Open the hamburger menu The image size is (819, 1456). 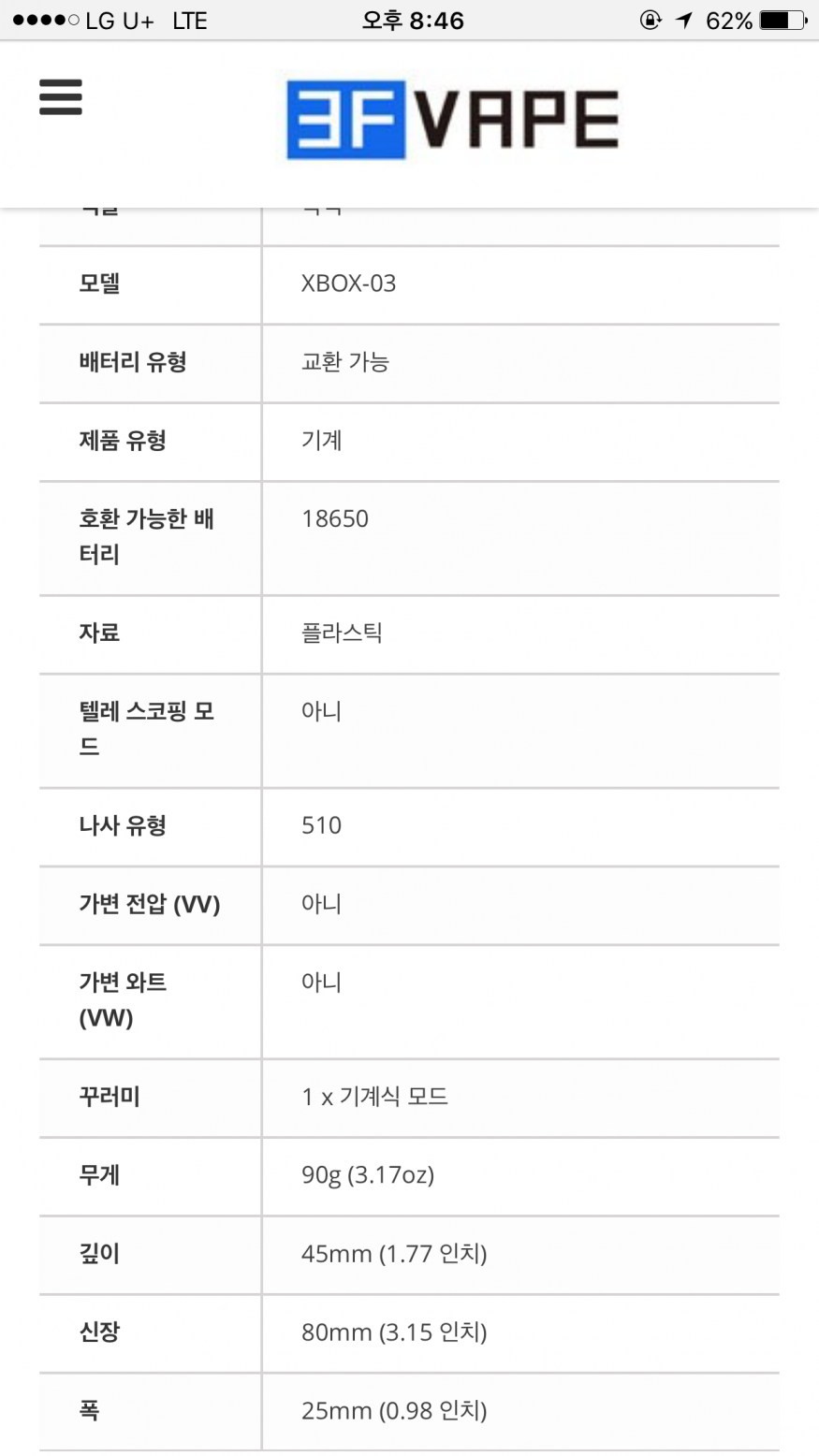[61, 97]
